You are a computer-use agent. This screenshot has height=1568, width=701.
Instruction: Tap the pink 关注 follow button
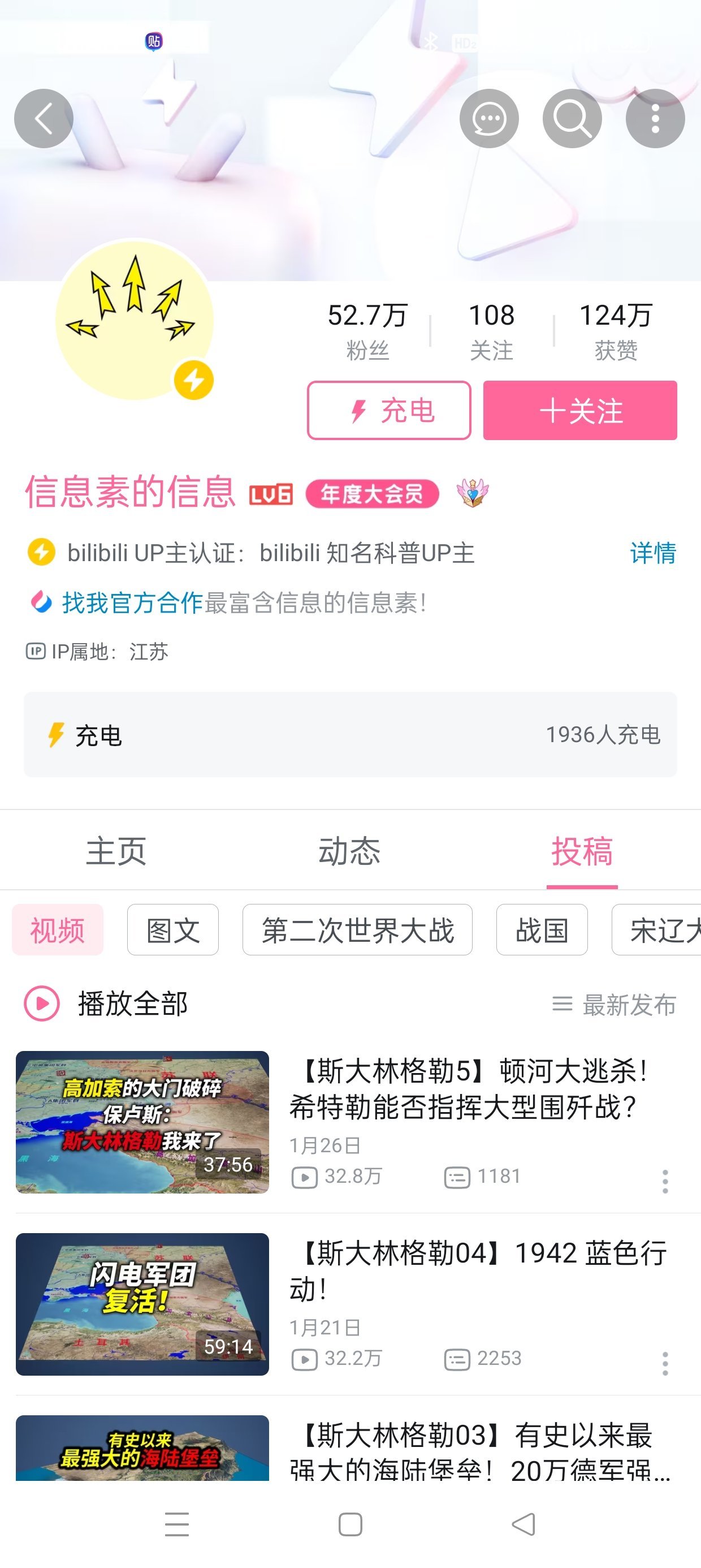(x=580, y=410)
